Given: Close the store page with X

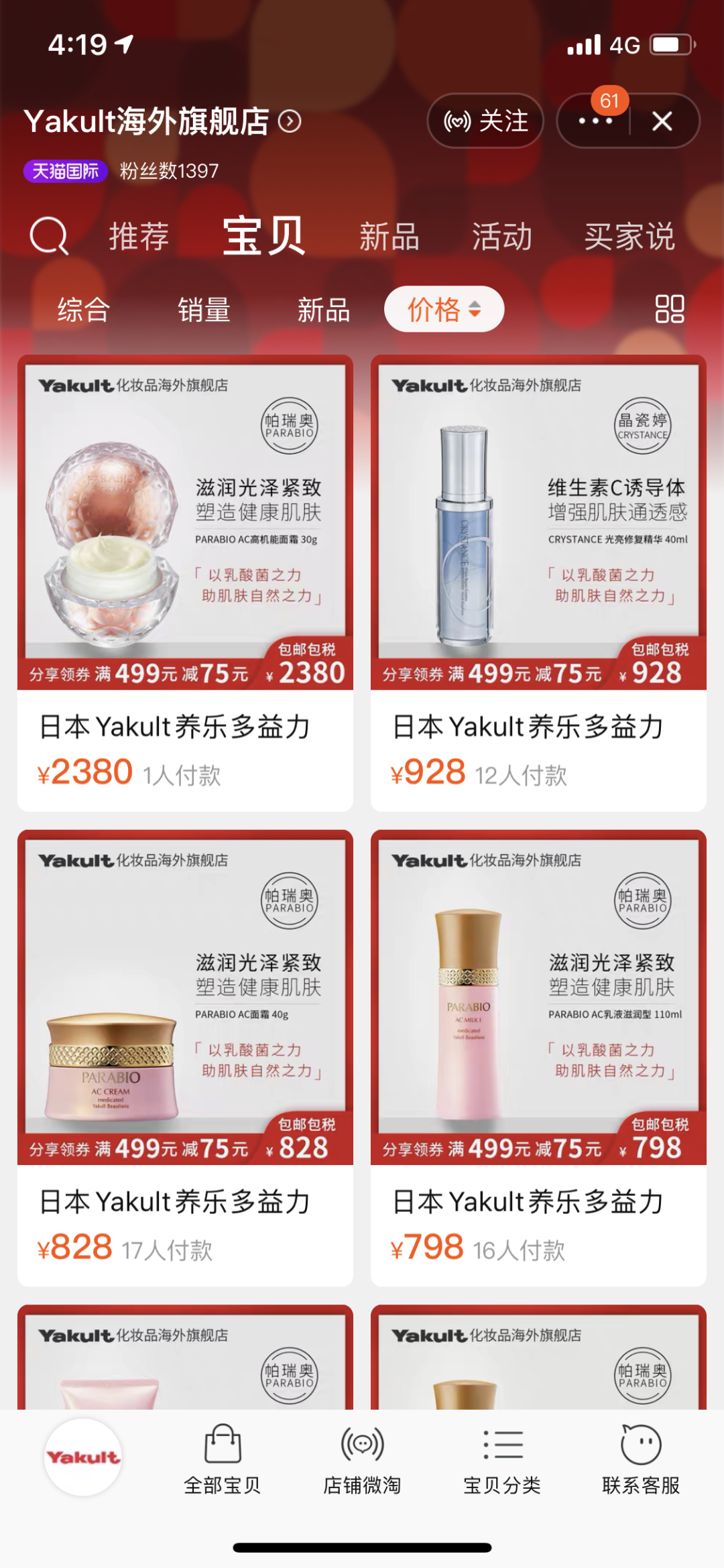Looking at the screenshot, I should point(662,121).
